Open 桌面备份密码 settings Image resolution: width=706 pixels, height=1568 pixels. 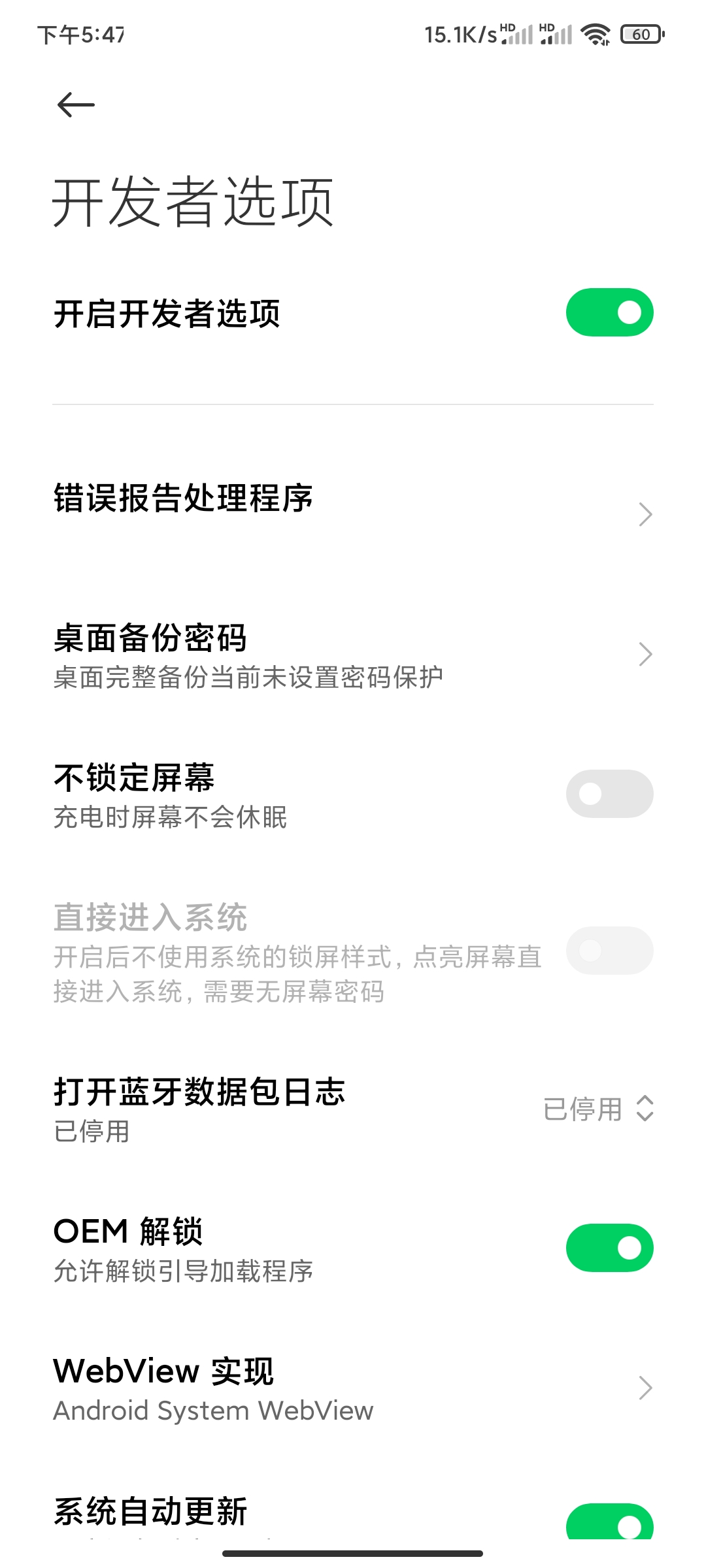point(353,655)
